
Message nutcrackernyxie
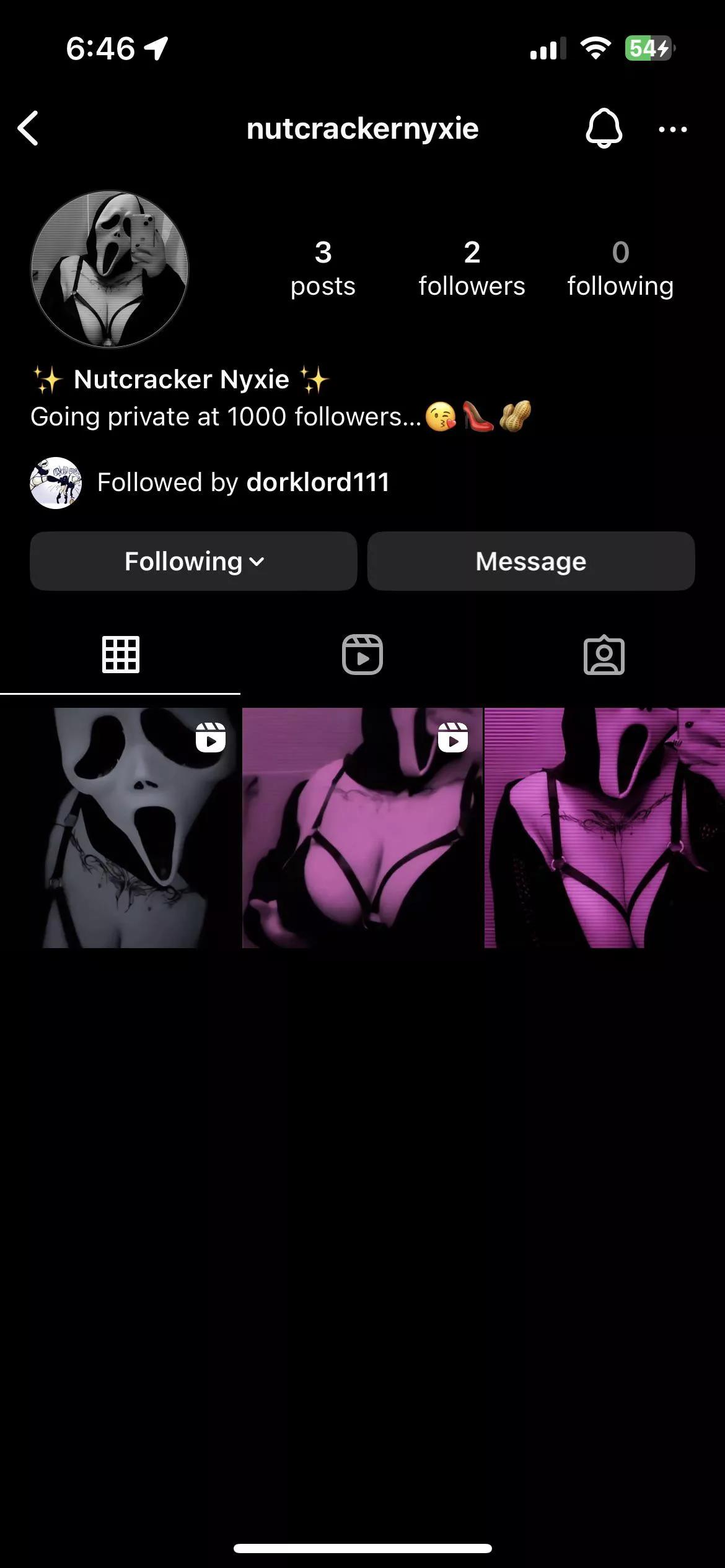coord(530,561)
